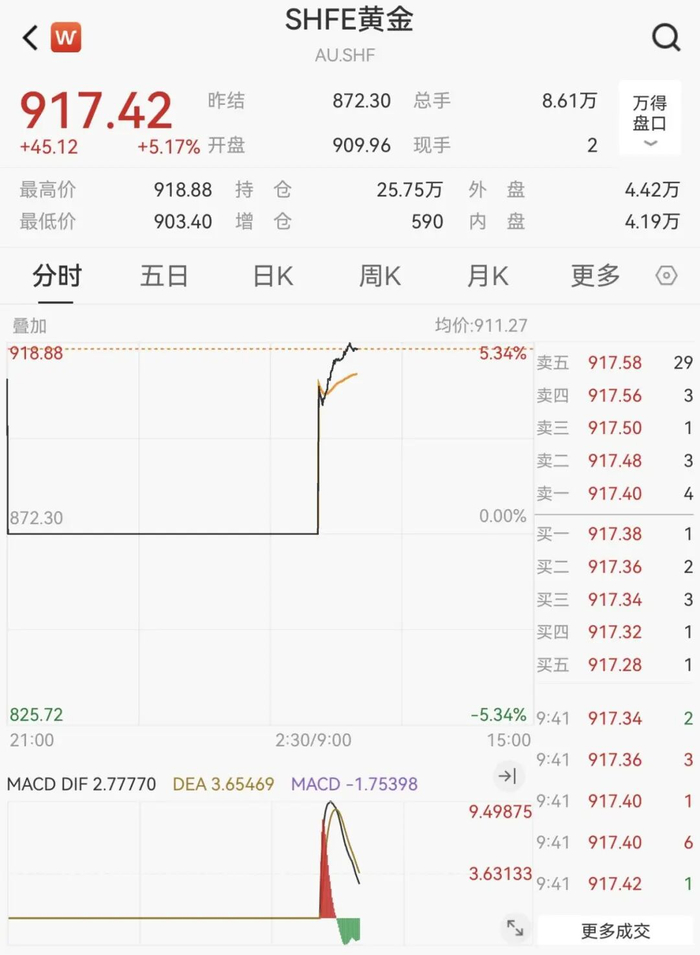Select the 月K chart tab
The height and width of the screenshot is (955, 700).
point(488,276)
